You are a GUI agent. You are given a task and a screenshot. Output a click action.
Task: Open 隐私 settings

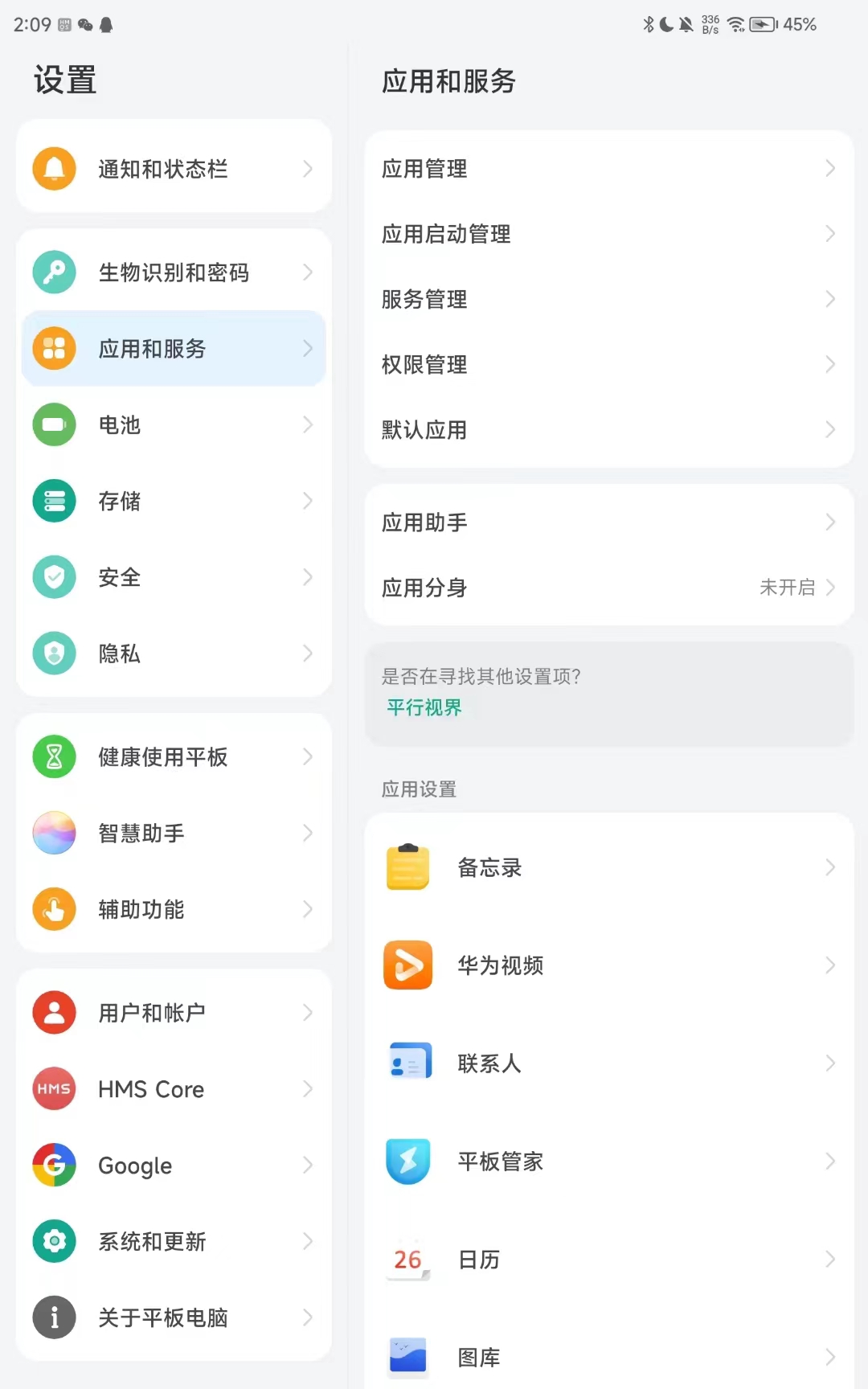tap(174, 654)
